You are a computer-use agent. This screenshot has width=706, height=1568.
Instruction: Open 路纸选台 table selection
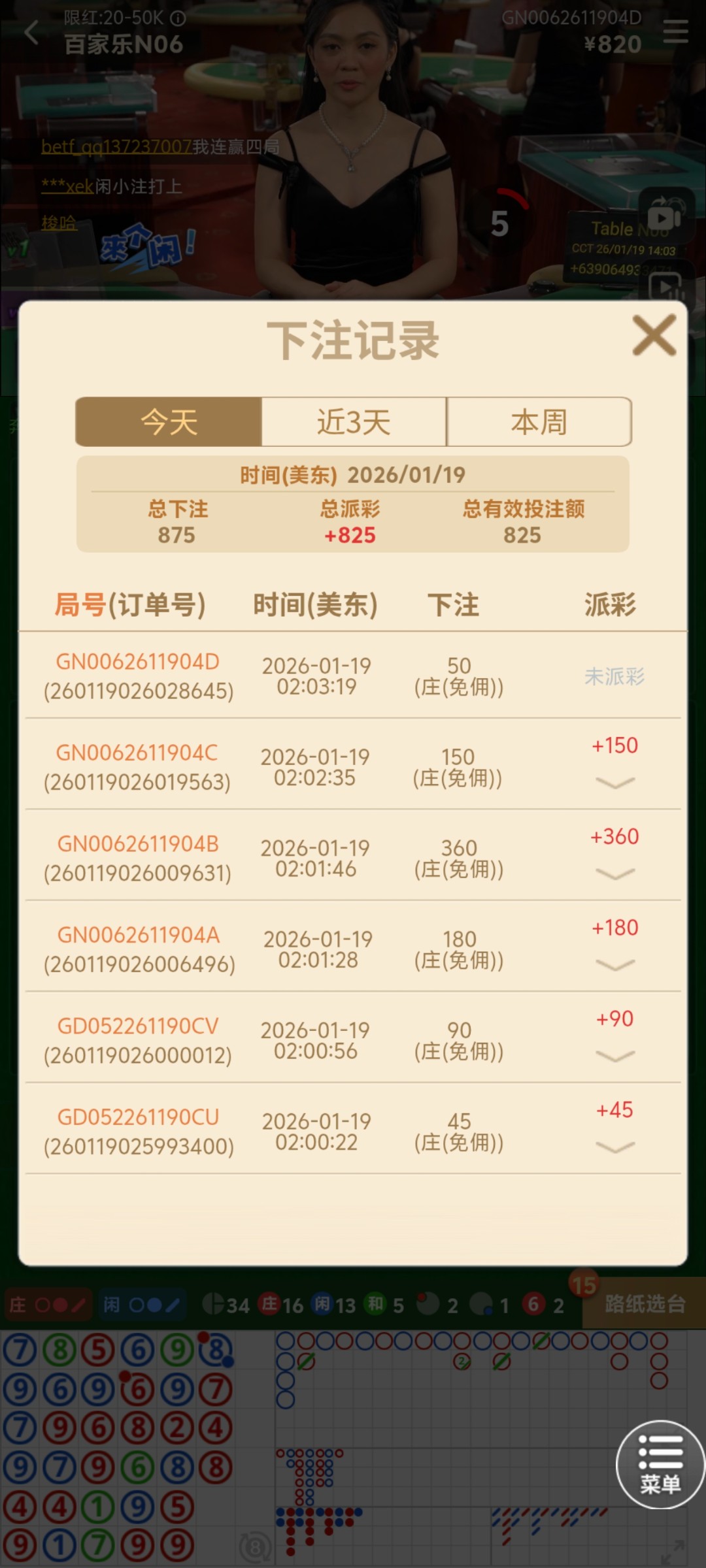(x=644, y=1304)
